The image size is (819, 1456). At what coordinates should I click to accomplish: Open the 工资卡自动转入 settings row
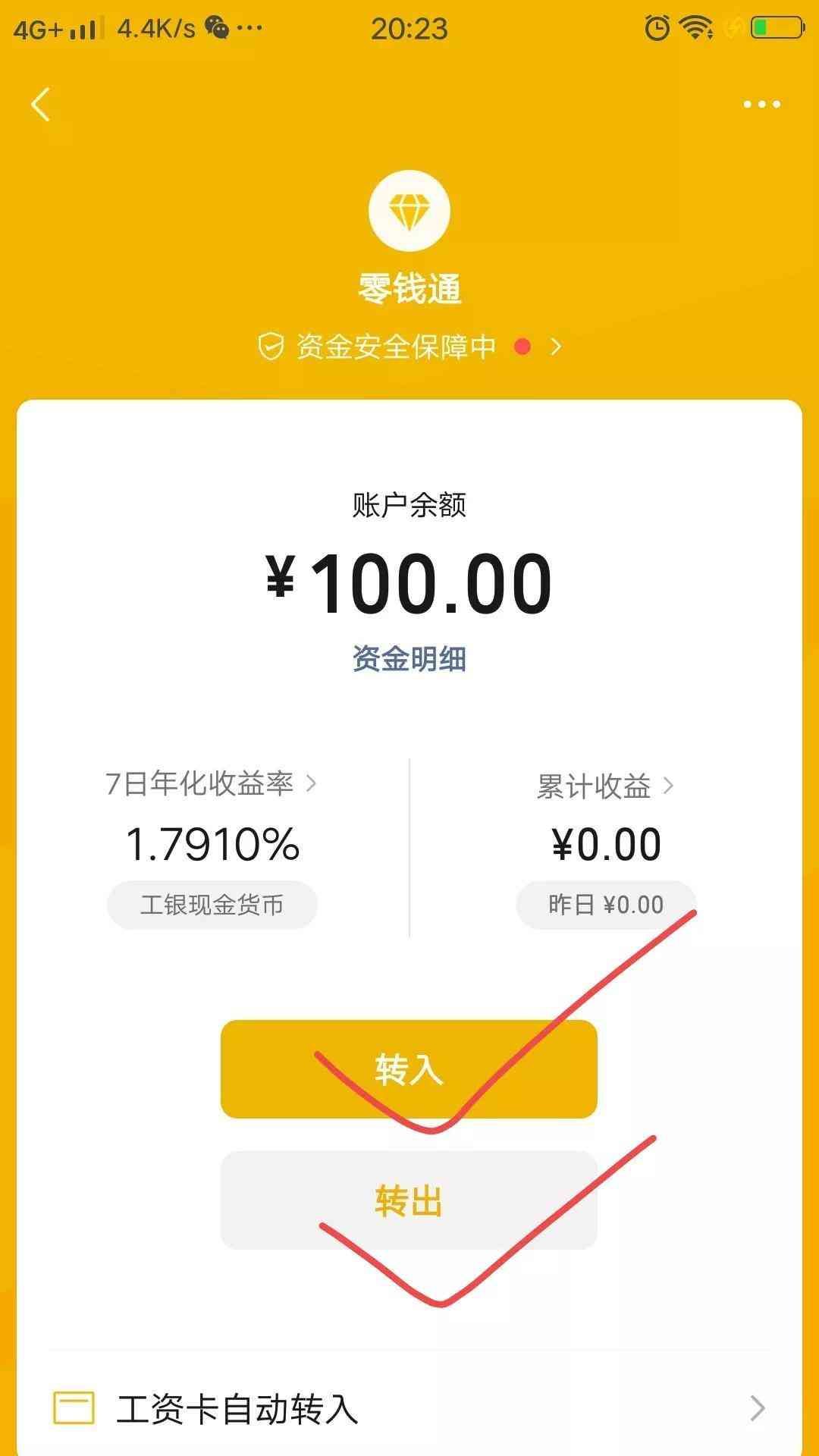tap(409, 1407)
